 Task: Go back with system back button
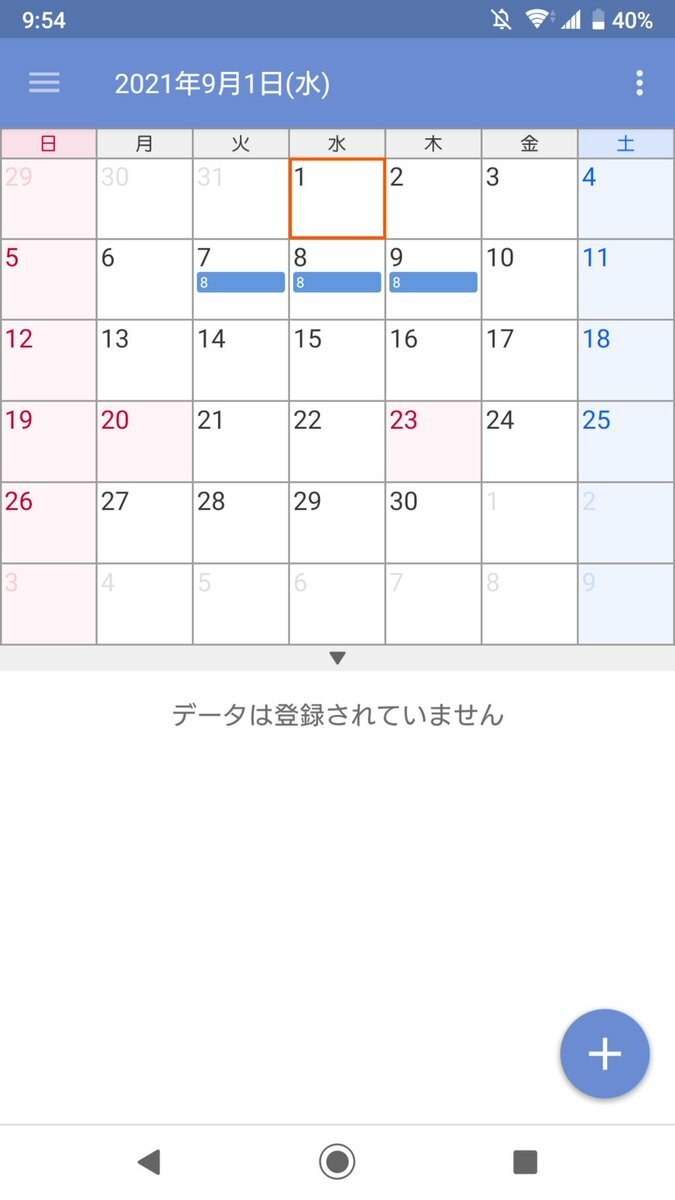click(149, 1161)
